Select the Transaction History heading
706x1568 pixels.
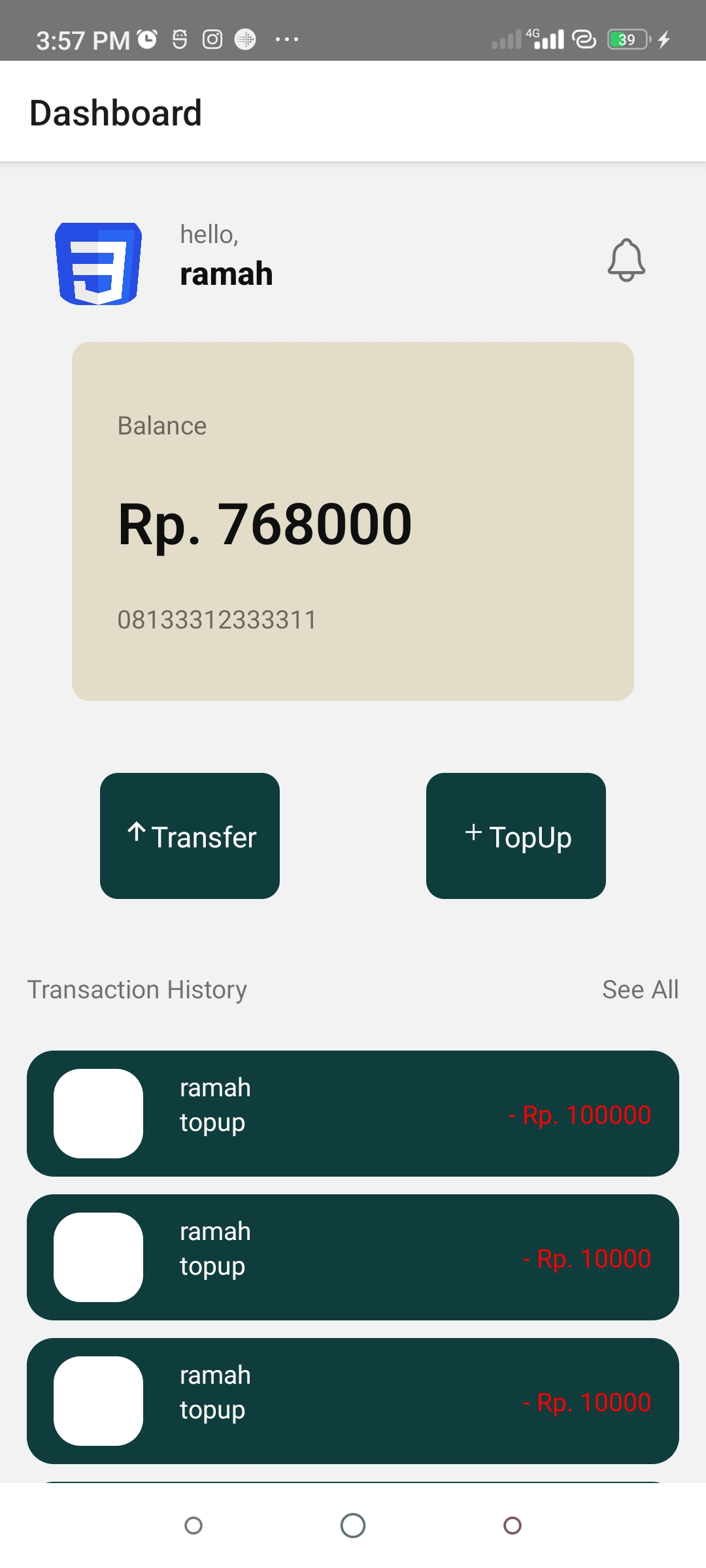coord(137,989)
